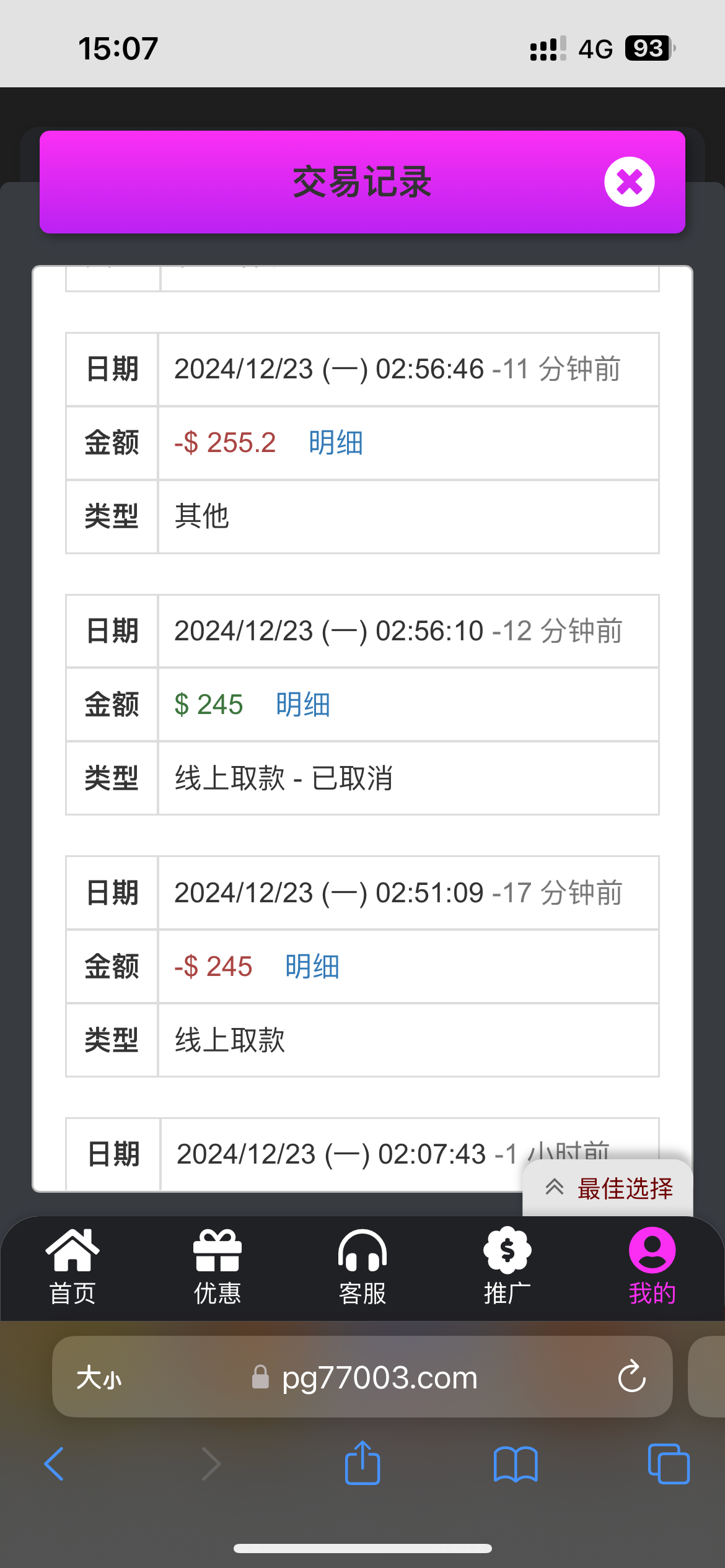Screen dimensions: 725x1568
Task: Open the 首页 home tab icon
Action: 71,1252
